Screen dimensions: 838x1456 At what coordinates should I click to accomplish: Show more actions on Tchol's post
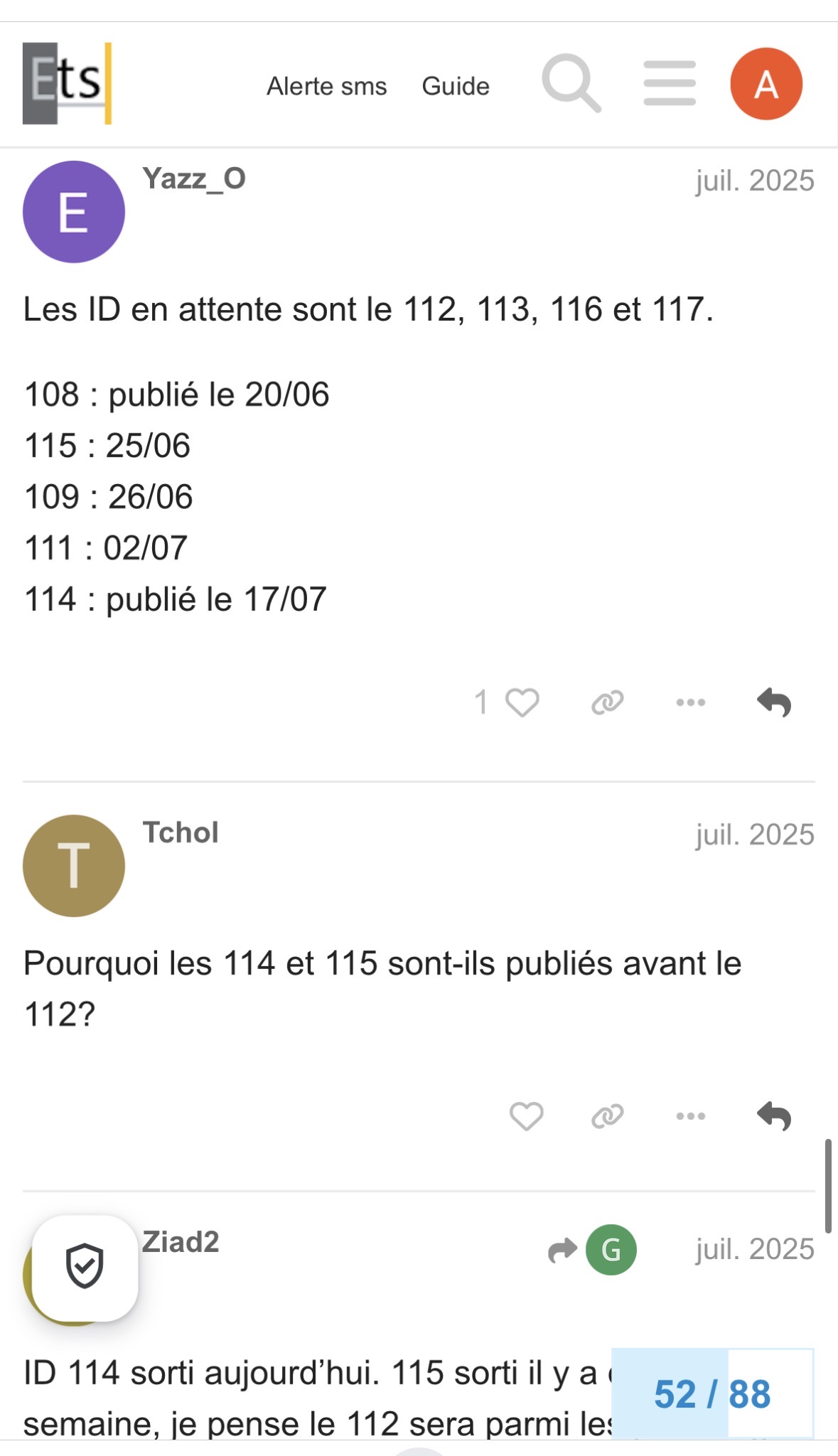(x=691, y=1115)
